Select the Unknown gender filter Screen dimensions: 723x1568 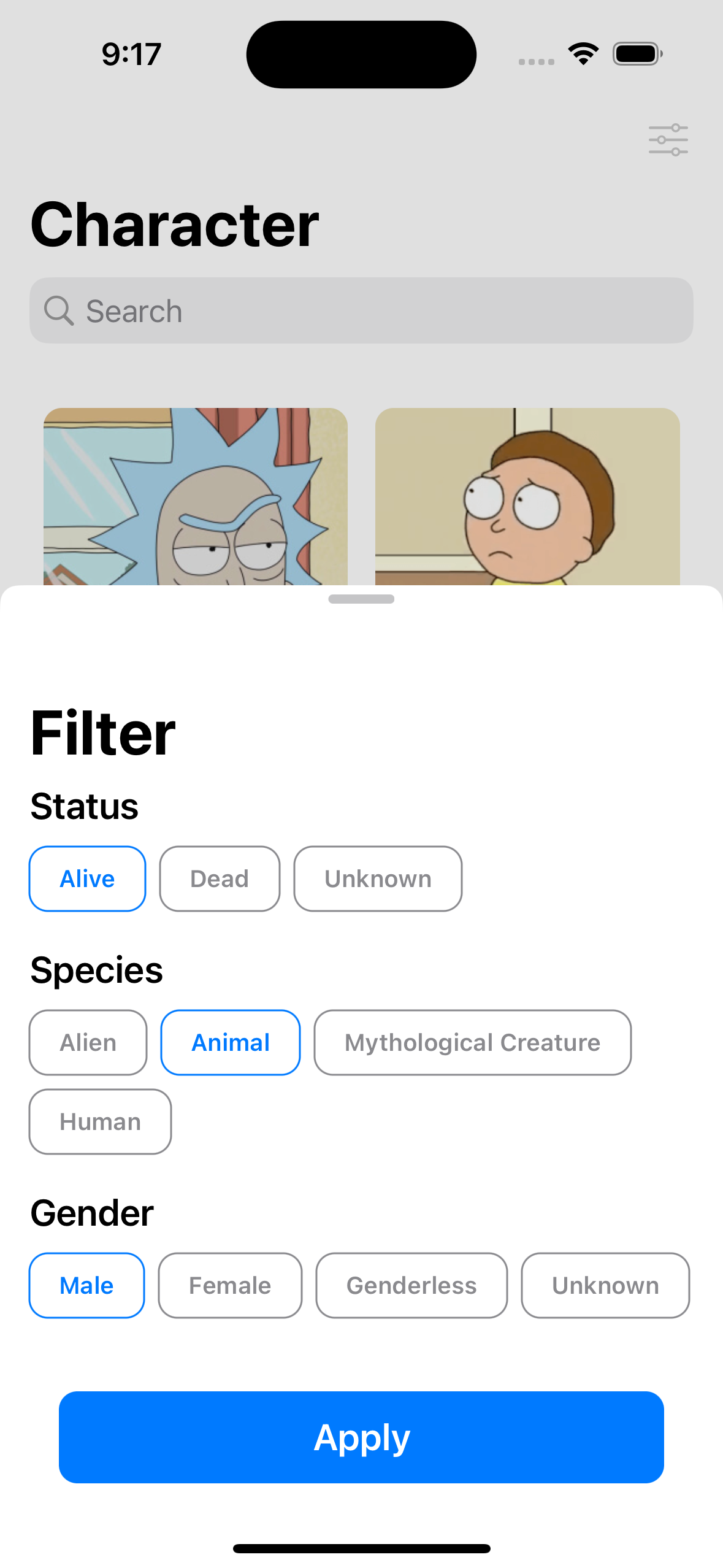(605, 1285)
